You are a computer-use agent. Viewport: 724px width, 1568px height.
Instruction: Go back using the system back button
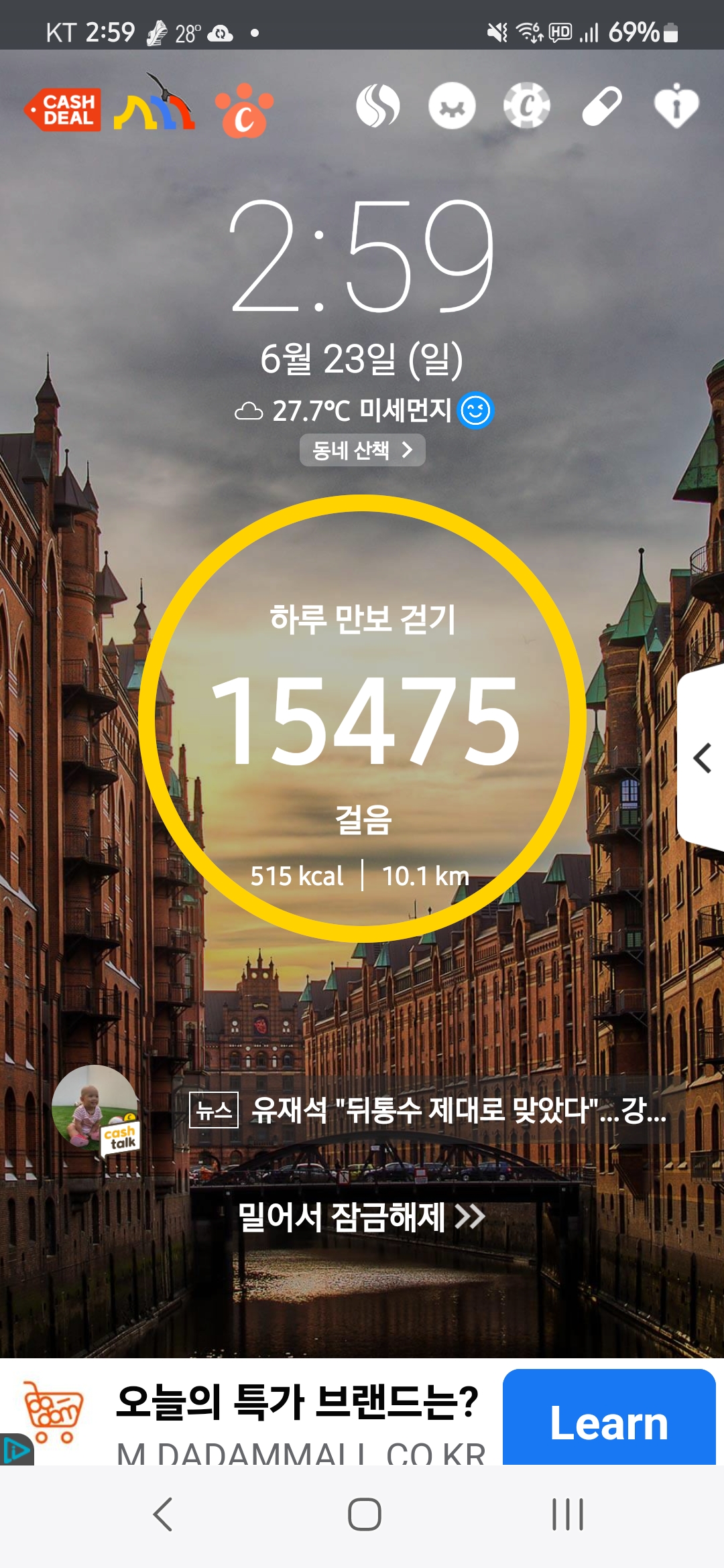point(162,1514)
